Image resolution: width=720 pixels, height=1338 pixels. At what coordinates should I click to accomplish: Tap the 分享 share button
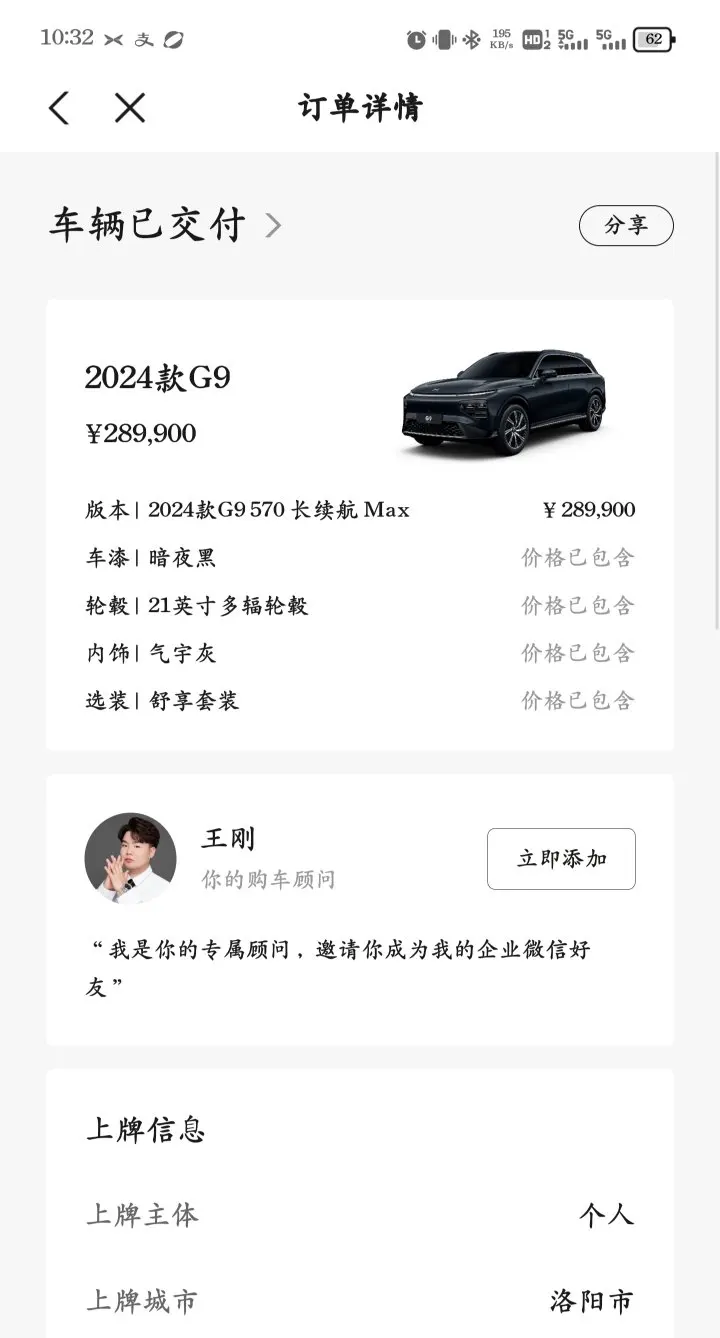[x=626, y=226]
